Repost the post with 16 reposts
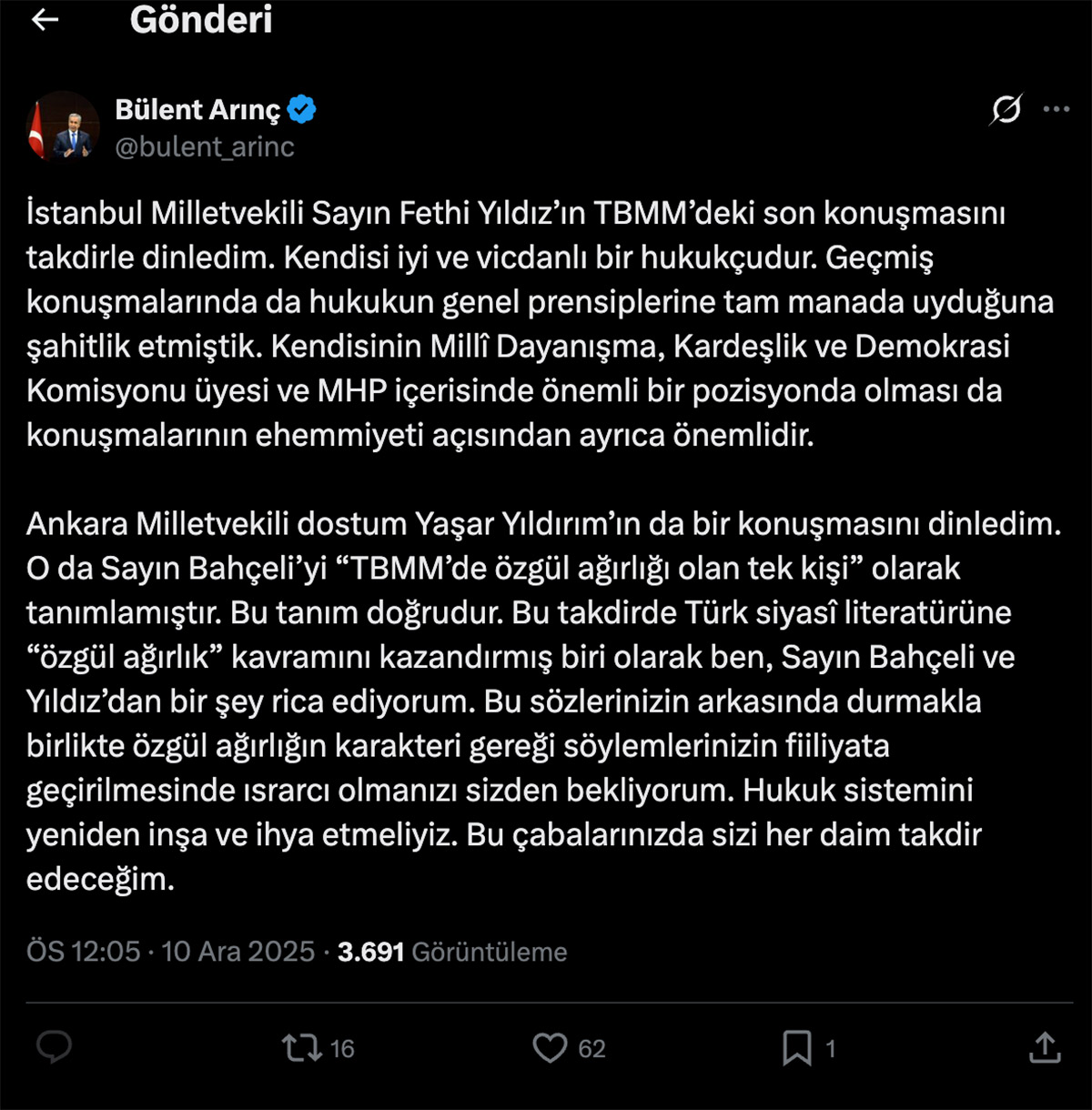 pos(302,1048)
